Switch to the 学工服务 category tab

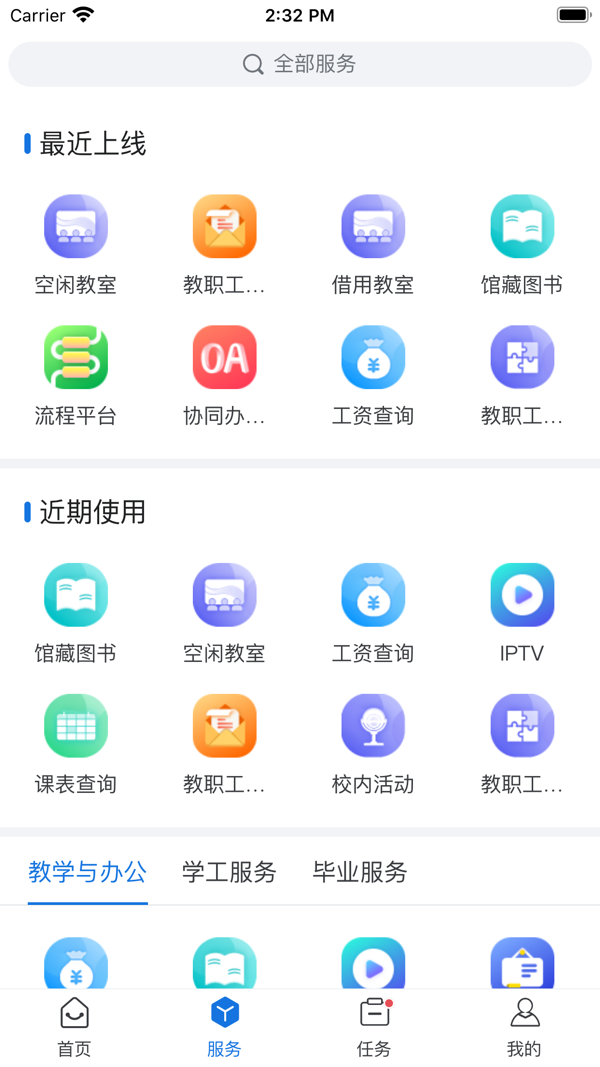(229, 872)
